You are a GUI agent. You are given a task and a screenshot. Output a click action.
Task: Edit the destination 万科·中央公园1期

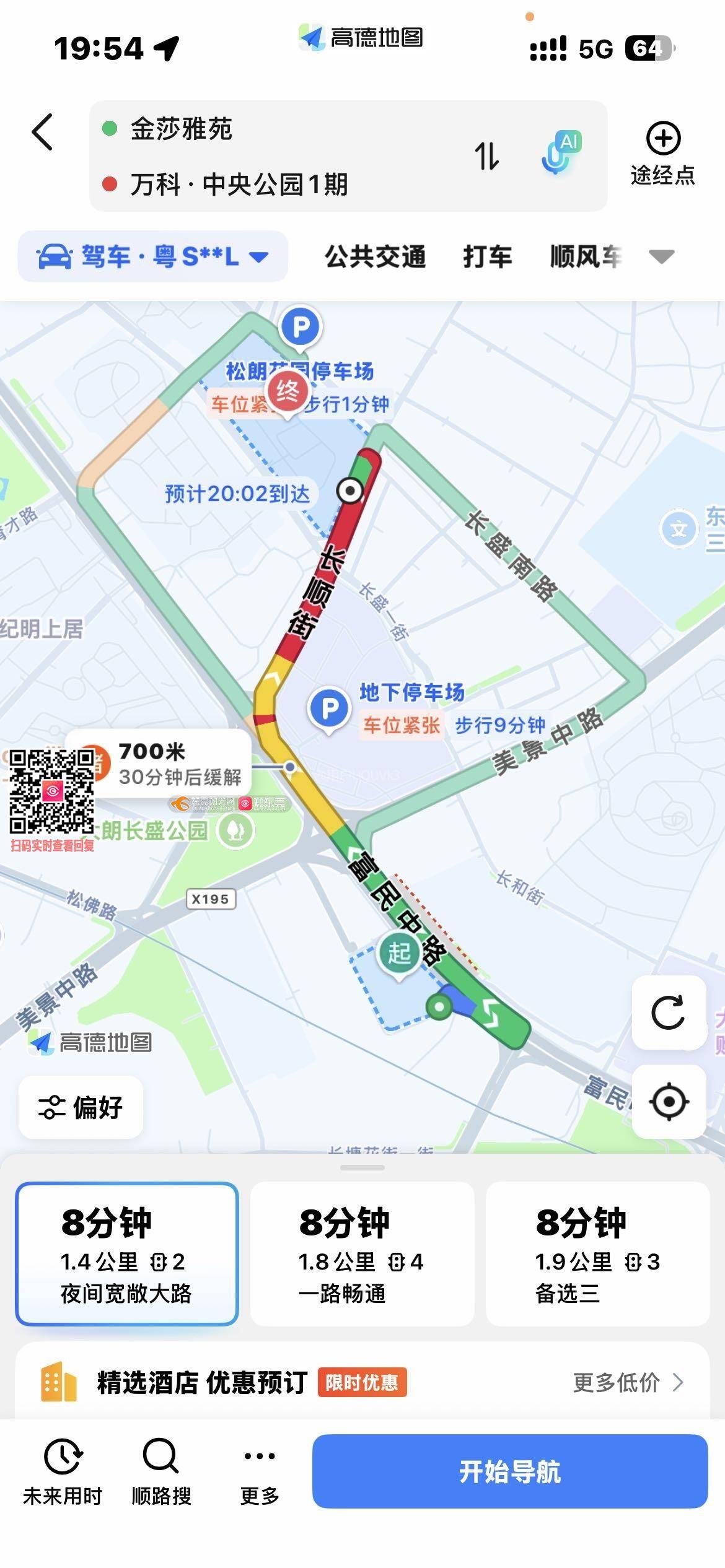coord(239,185)
